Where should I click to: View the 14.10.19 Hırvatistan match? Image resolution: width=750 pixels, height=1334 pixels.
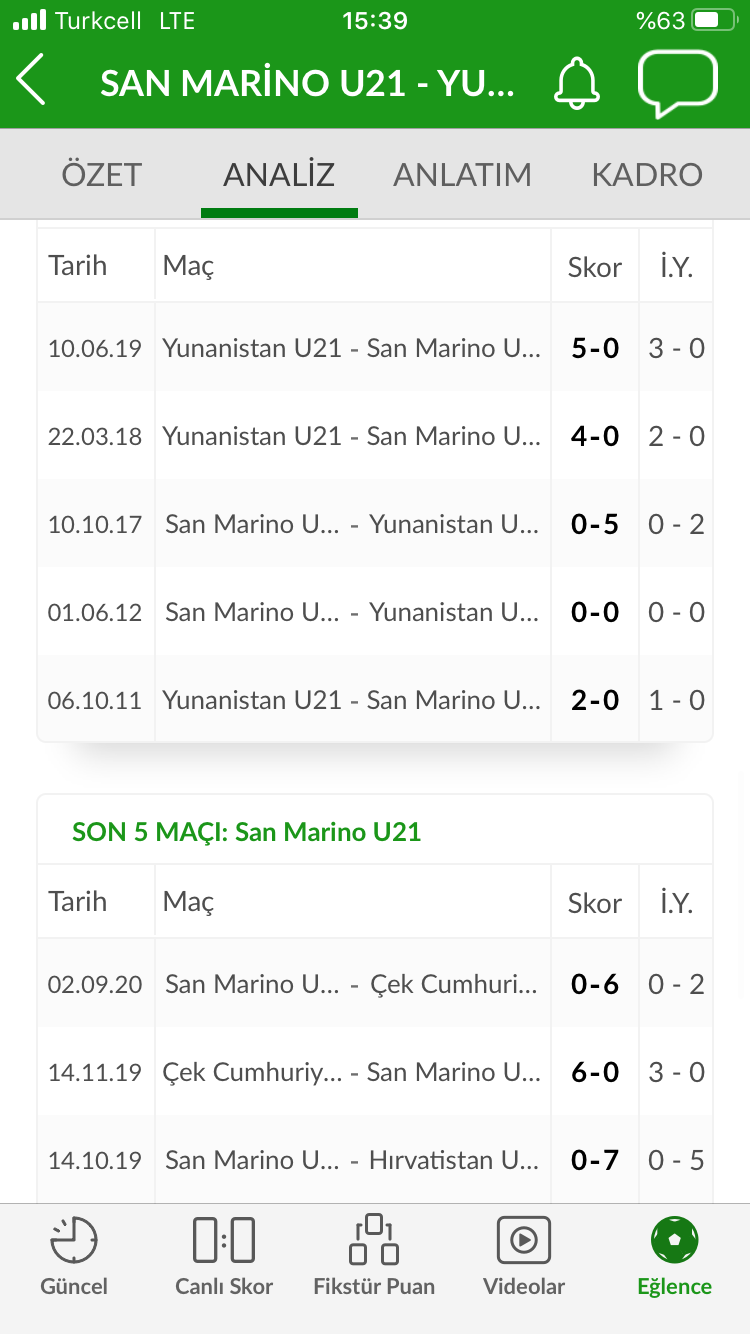click(375, 1160)
